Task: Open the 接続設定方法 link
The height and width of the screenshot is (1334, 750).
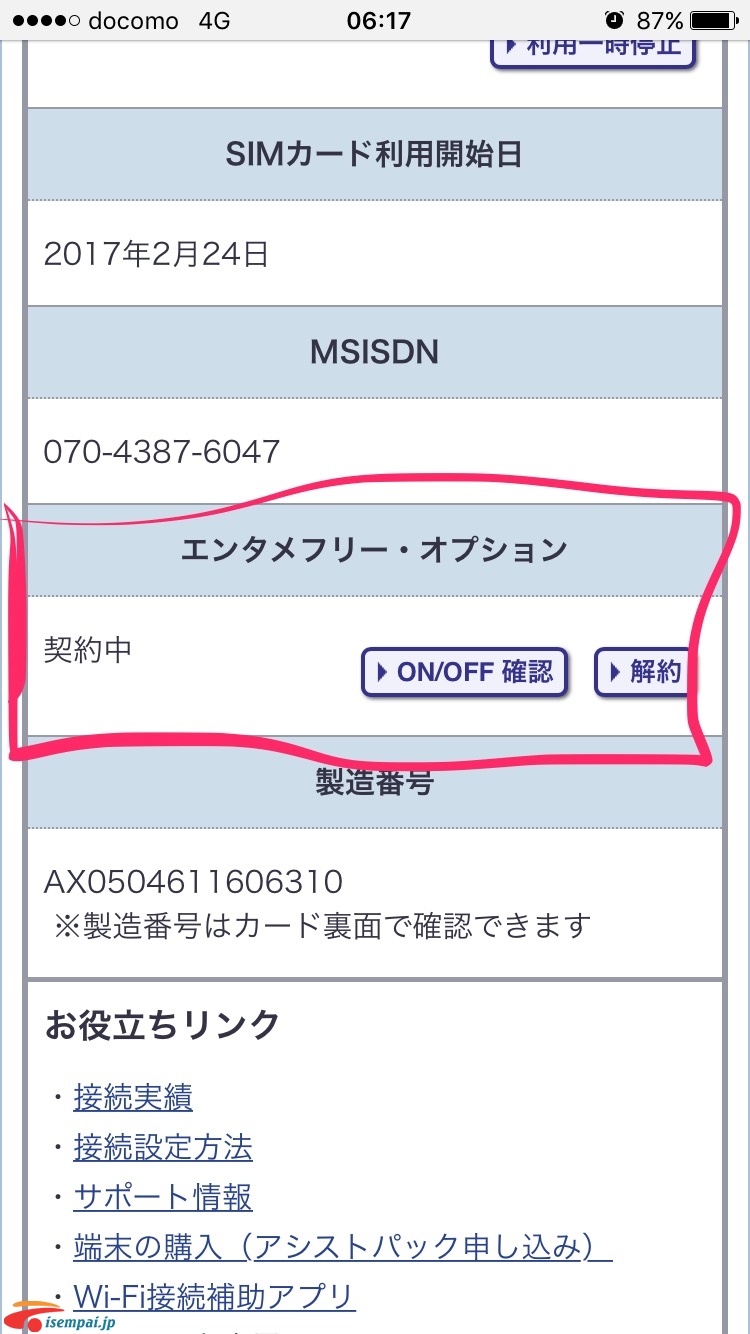Action: tap(163, 1147)
